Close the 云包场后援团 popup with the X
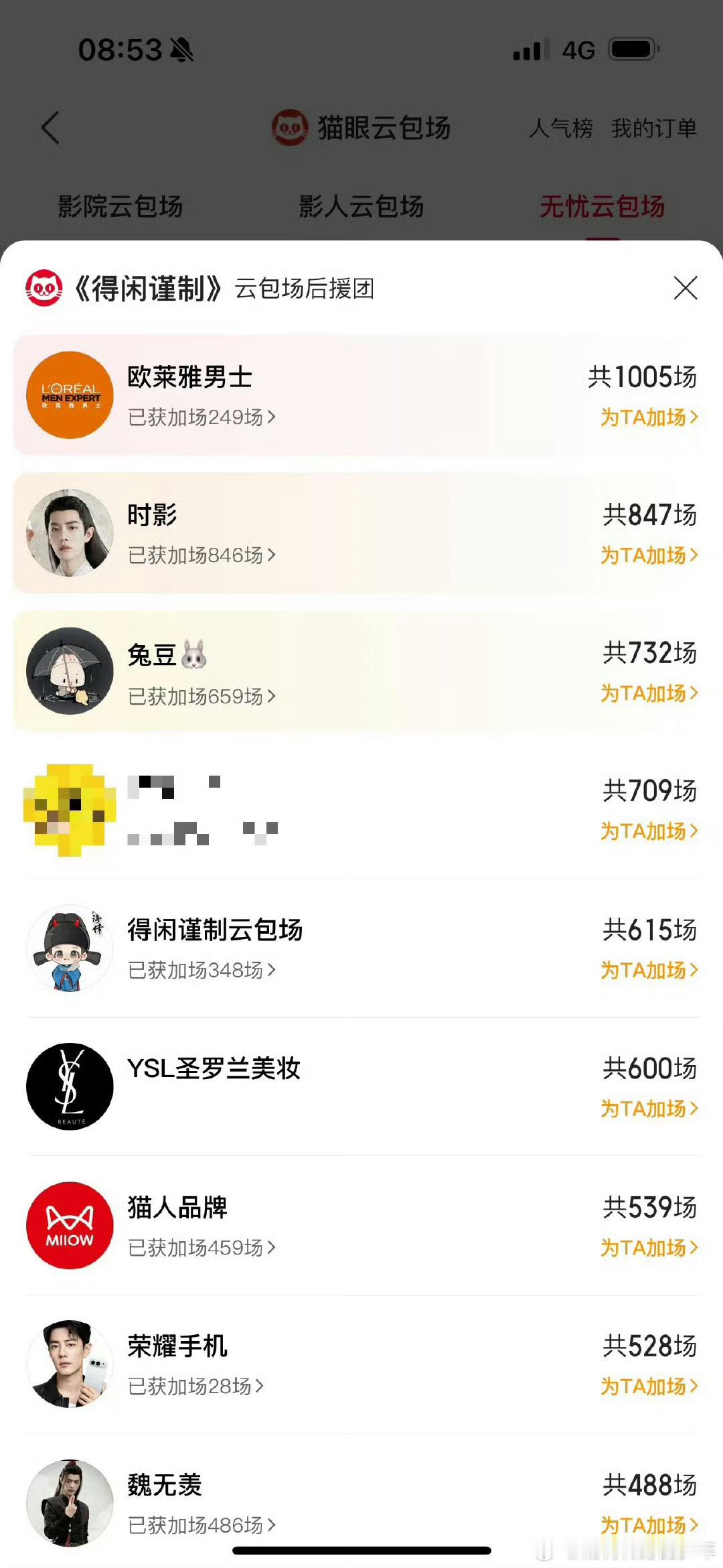 pos(685,289)
